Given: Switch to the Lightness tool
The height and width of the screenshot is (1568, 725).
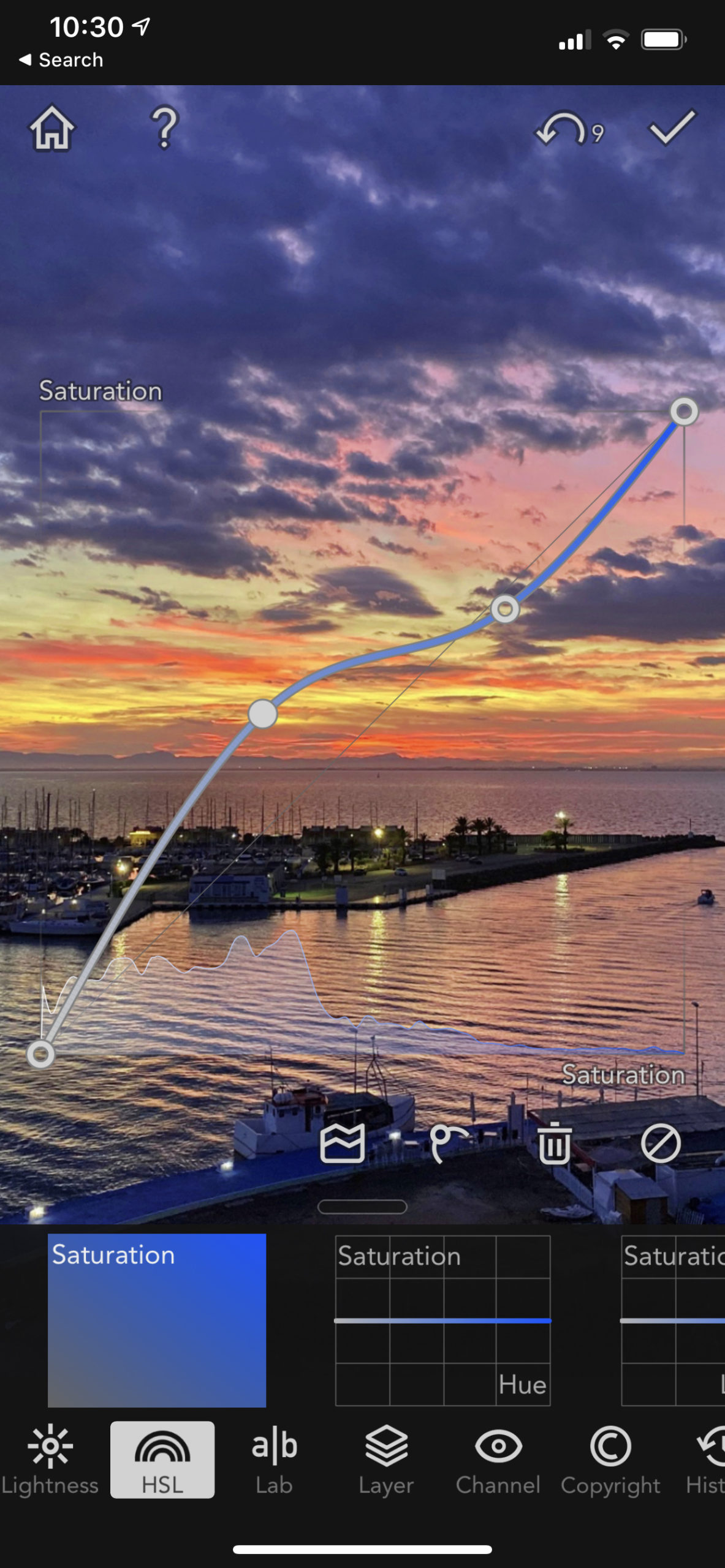Looking at the screenshot, I should [x=50, y=1460].
